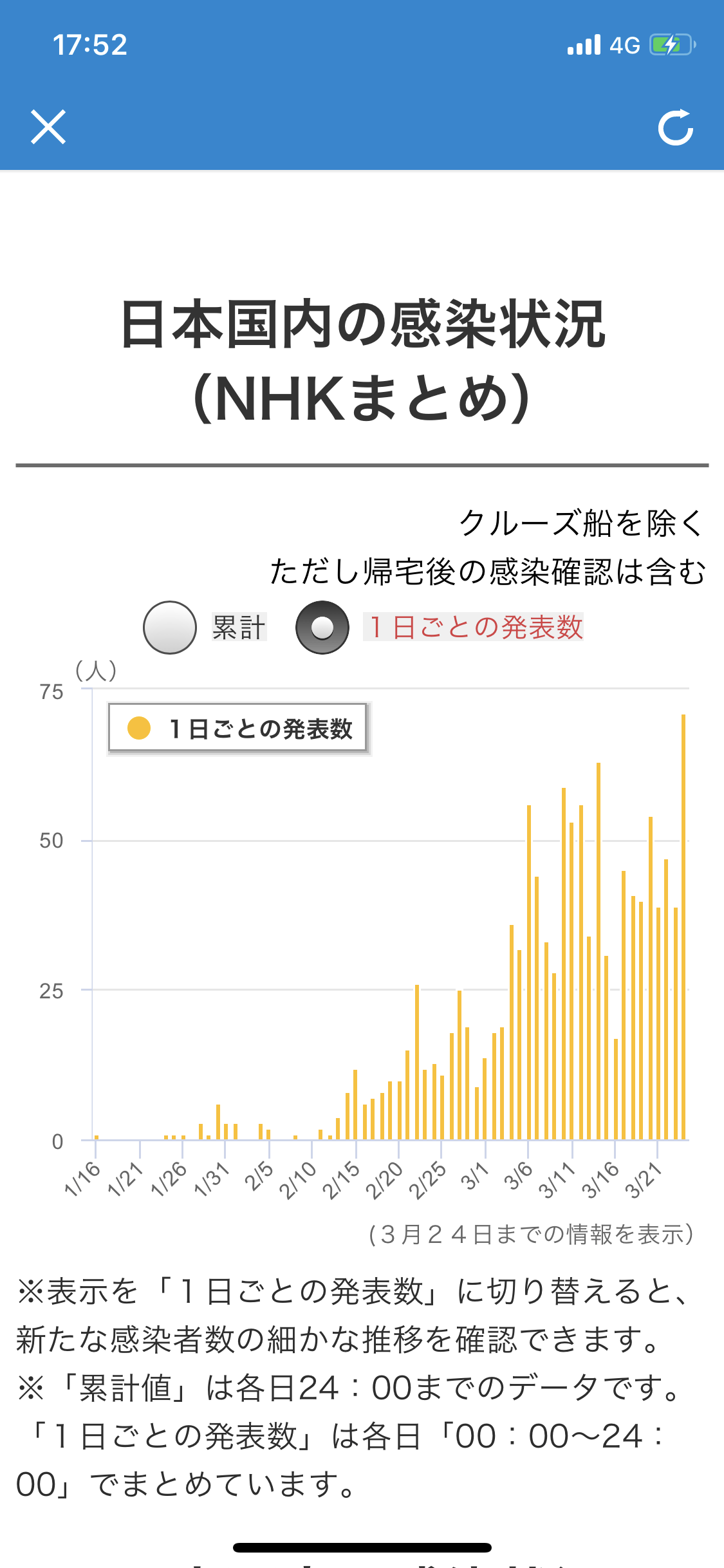Viewport: 724px width, 1568px height.
Task: Reload the page with refresh icon
Action: pyautogui.click(x=675, y=127)
